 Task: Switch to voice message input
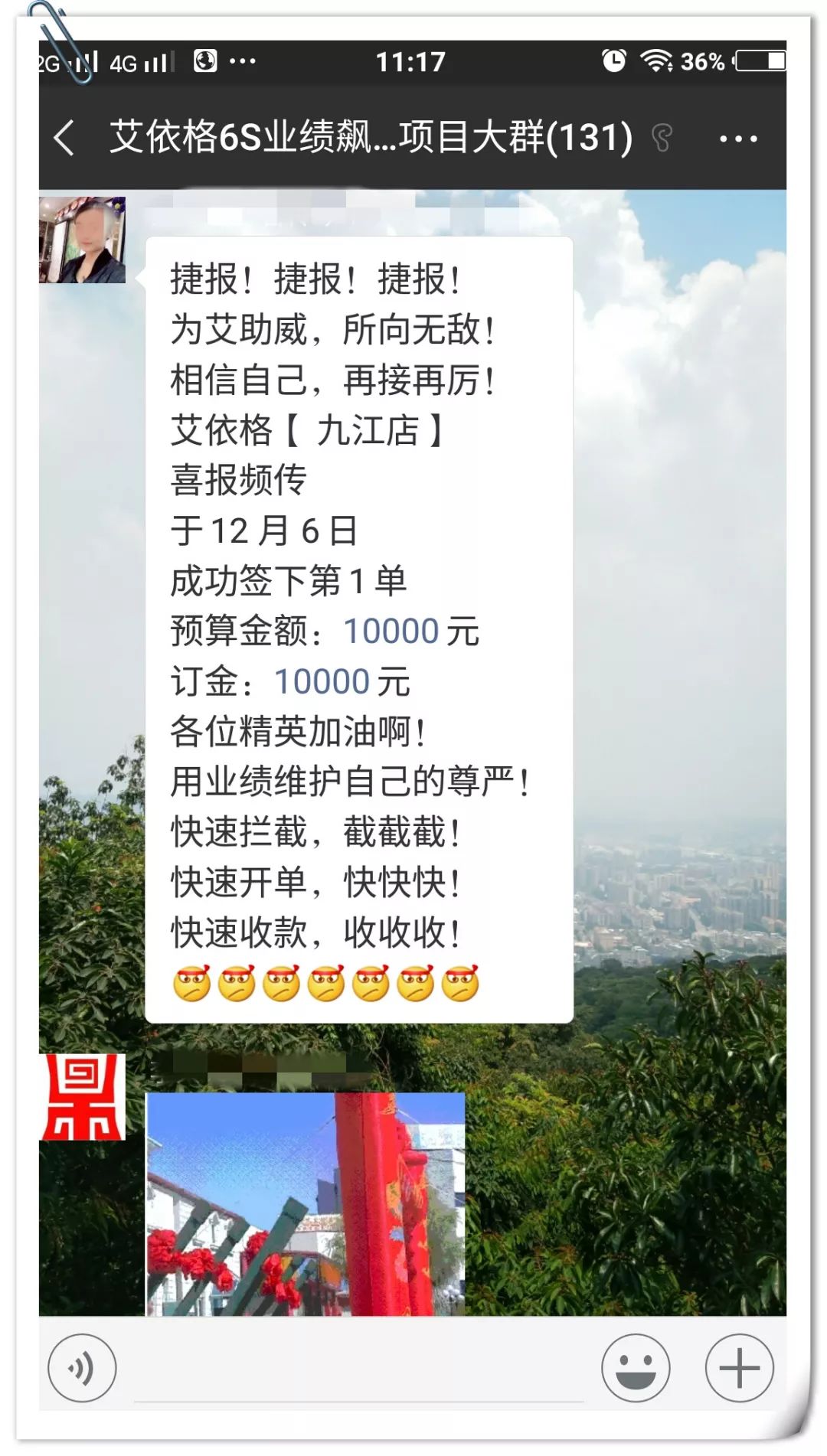click(82, 1367)
